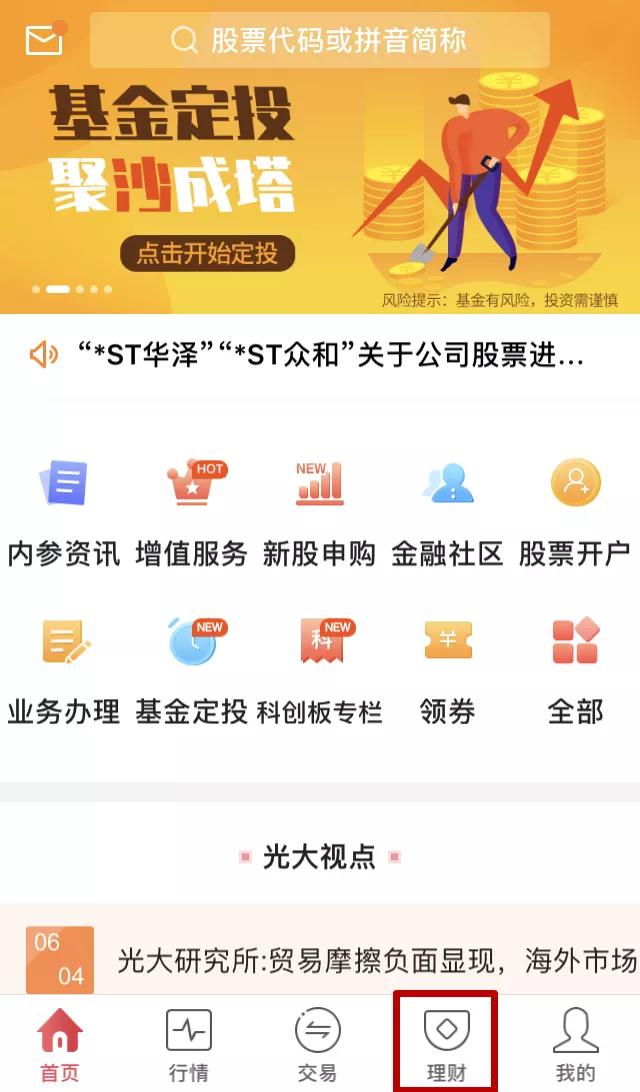Switch to the 行情 tab
Screen dimensions: 640x1092
click(x=188, y=1045)
